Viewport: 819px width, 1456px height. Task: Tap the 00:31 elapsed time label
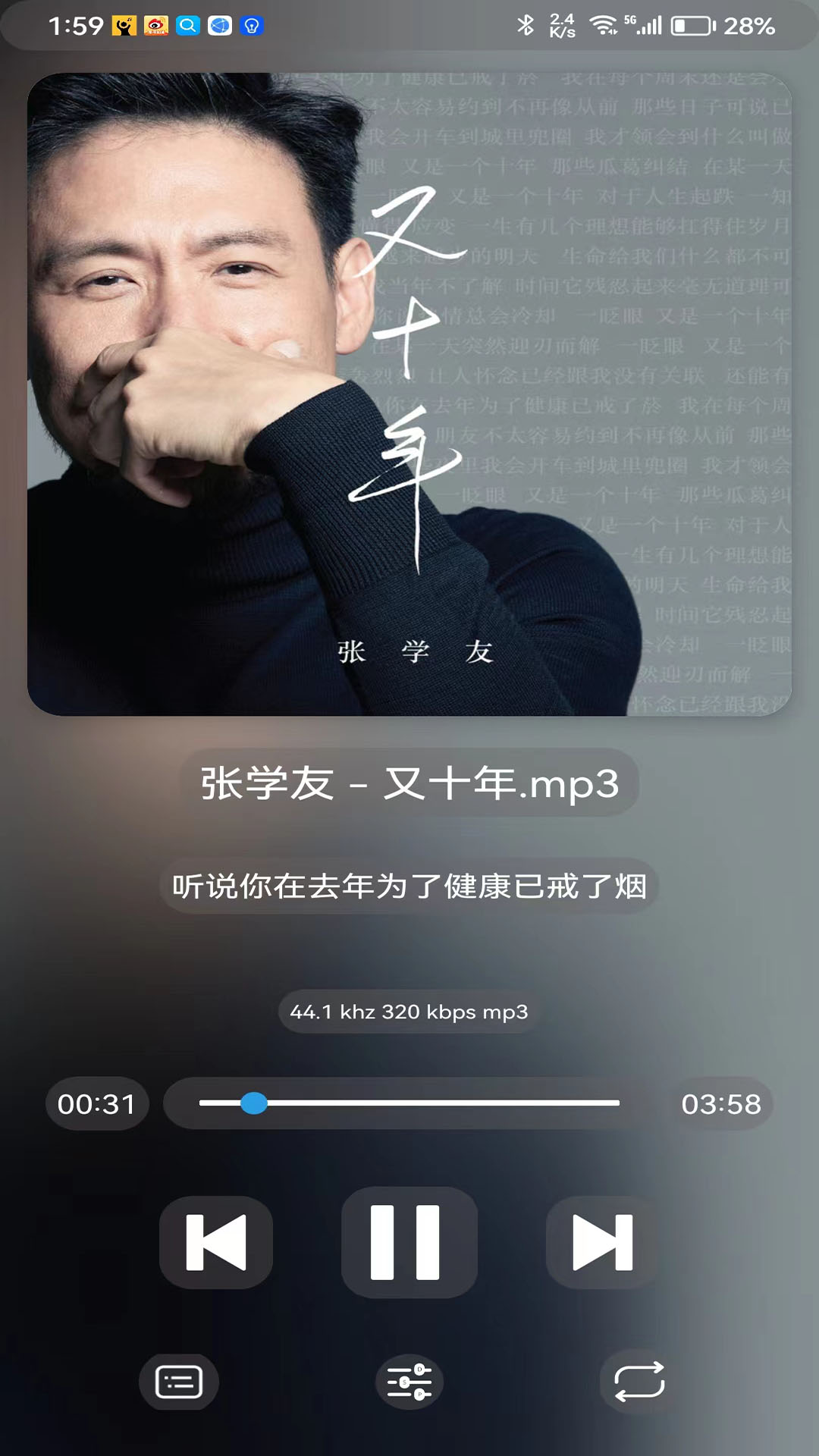97,1103
